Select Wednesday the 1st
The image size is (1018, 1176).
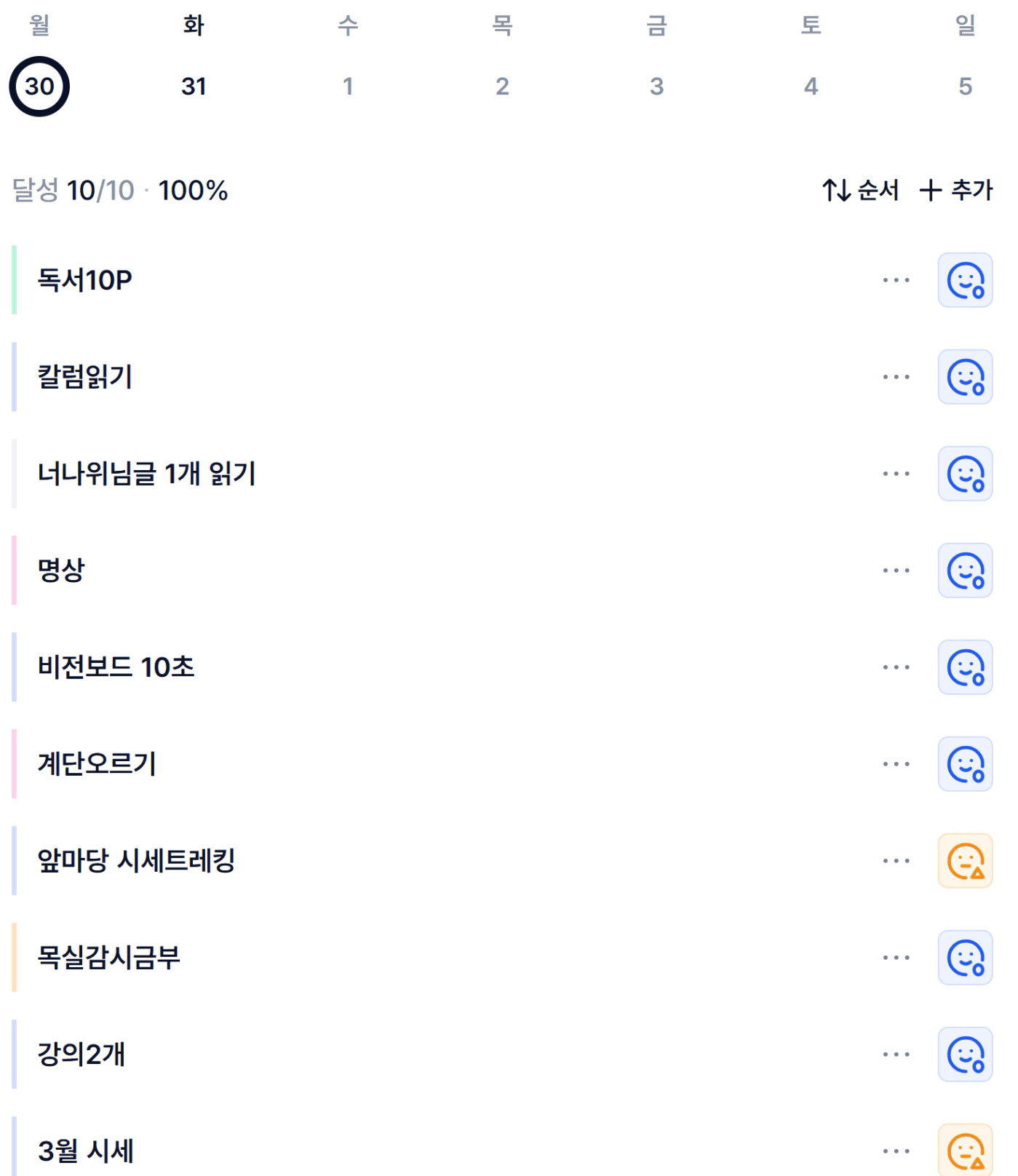348,86
